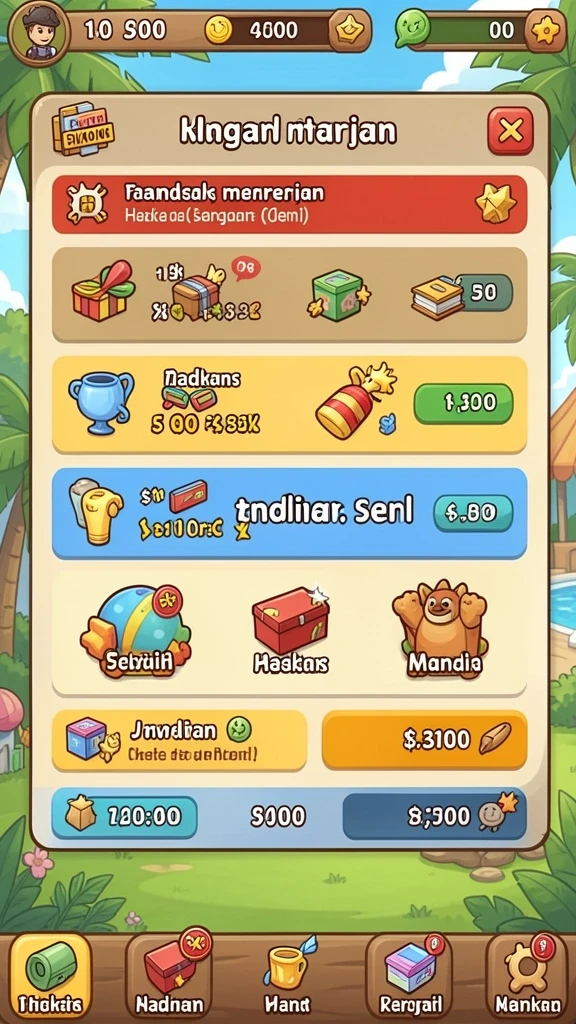Close the Kingarl mtarjan shop dialog
Viewport: 576px width, 1024px height.
click(x=510, y=131)
